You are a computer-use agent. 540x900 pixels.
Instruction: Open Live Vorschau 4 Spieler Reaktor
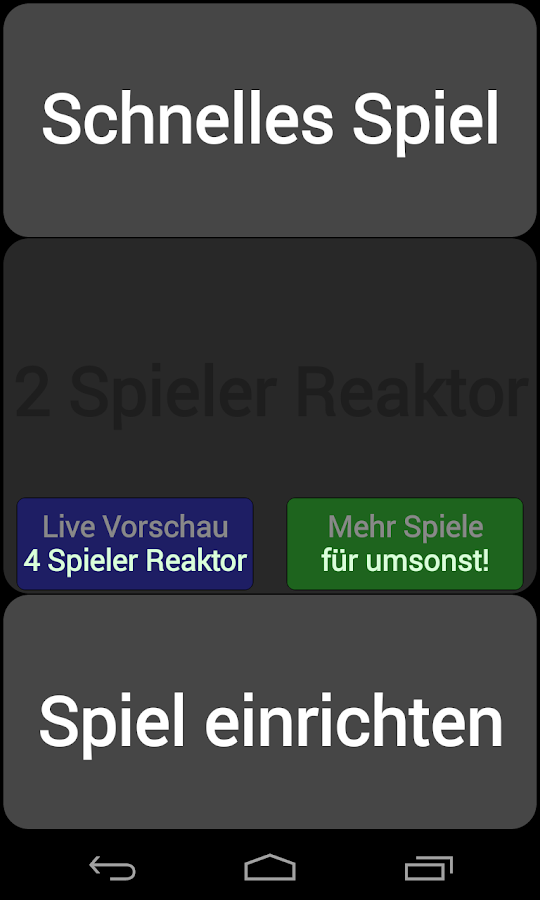click(x=135, y=544)
